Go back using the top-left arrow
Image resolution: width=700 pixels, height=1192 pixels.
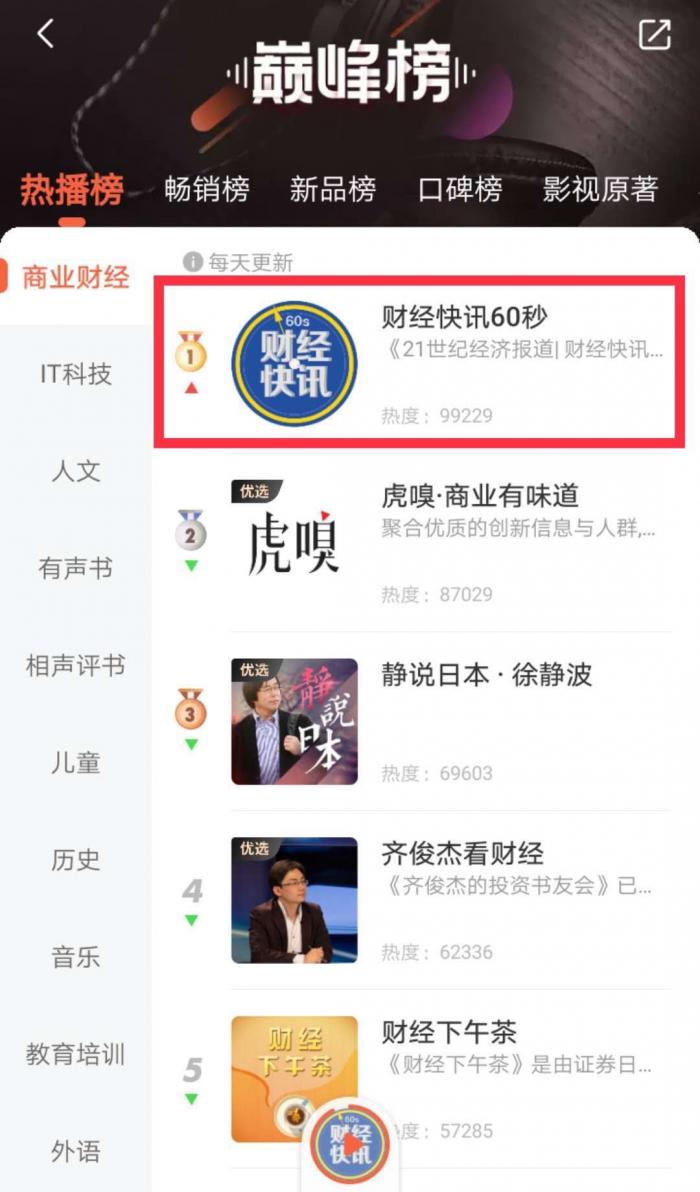tap(45, 34)
